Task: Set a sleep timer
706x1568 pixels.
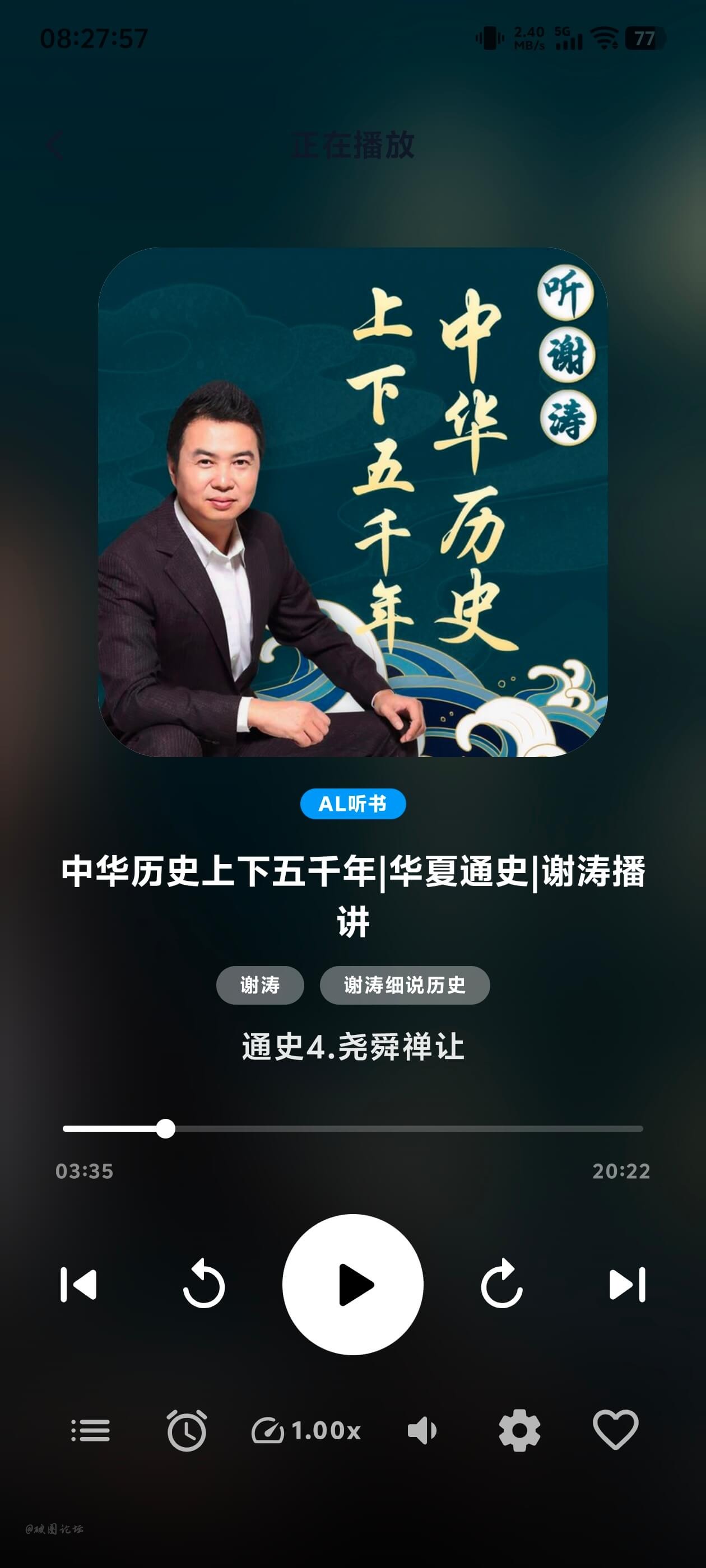Action: (187, 1430)
